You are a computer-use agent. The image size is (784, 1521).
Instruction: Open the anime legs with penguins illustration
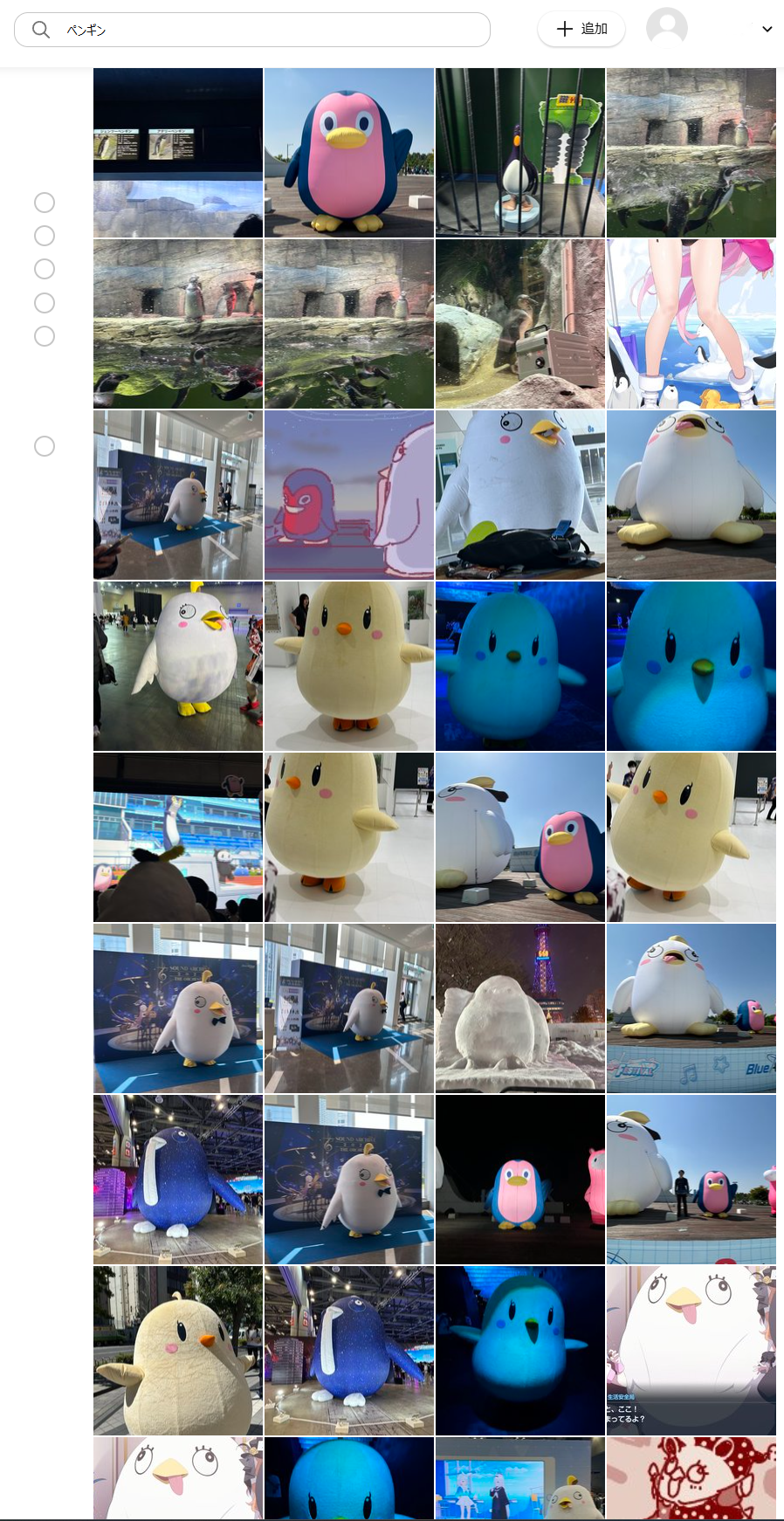(691, 324)
